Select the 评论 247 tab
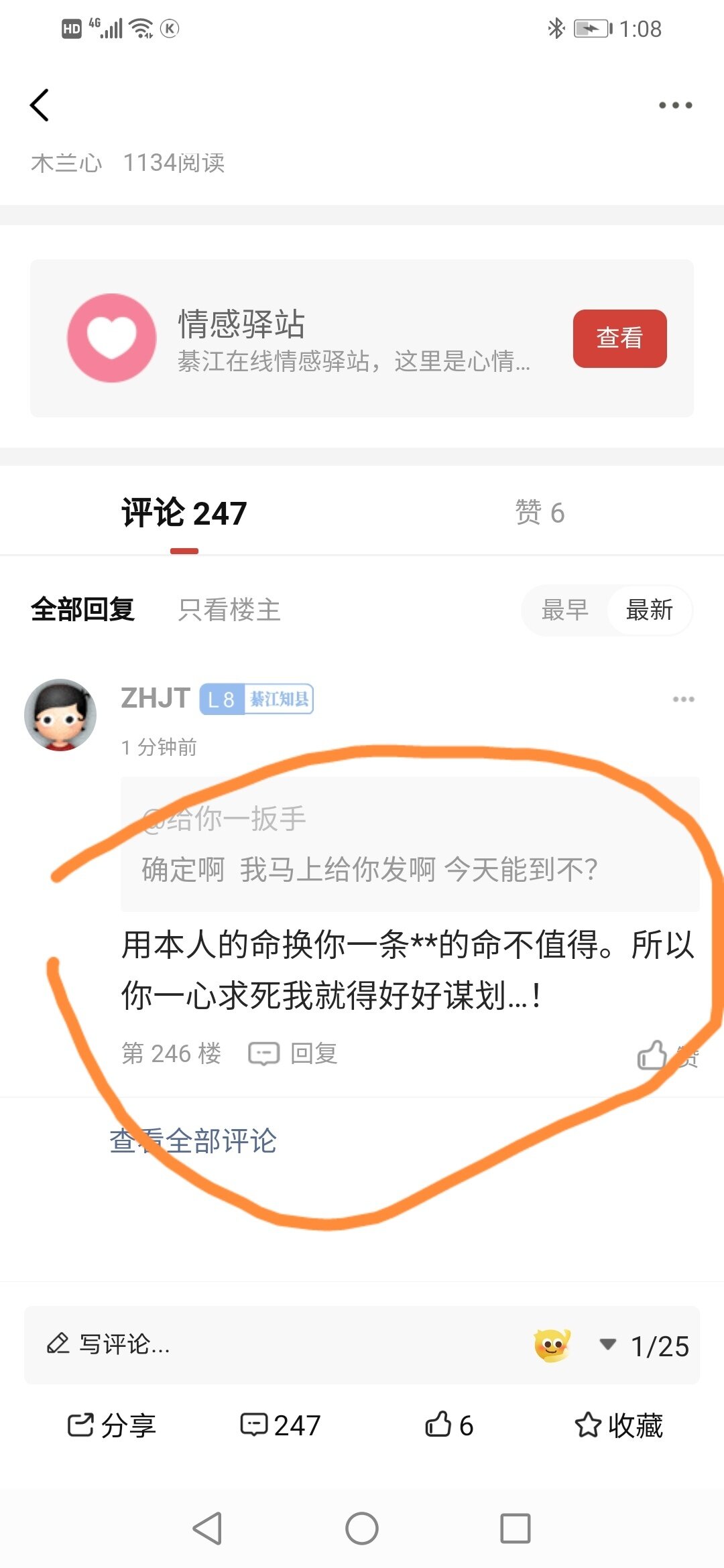The image size is (724, 1568). [x=184, y=513]
